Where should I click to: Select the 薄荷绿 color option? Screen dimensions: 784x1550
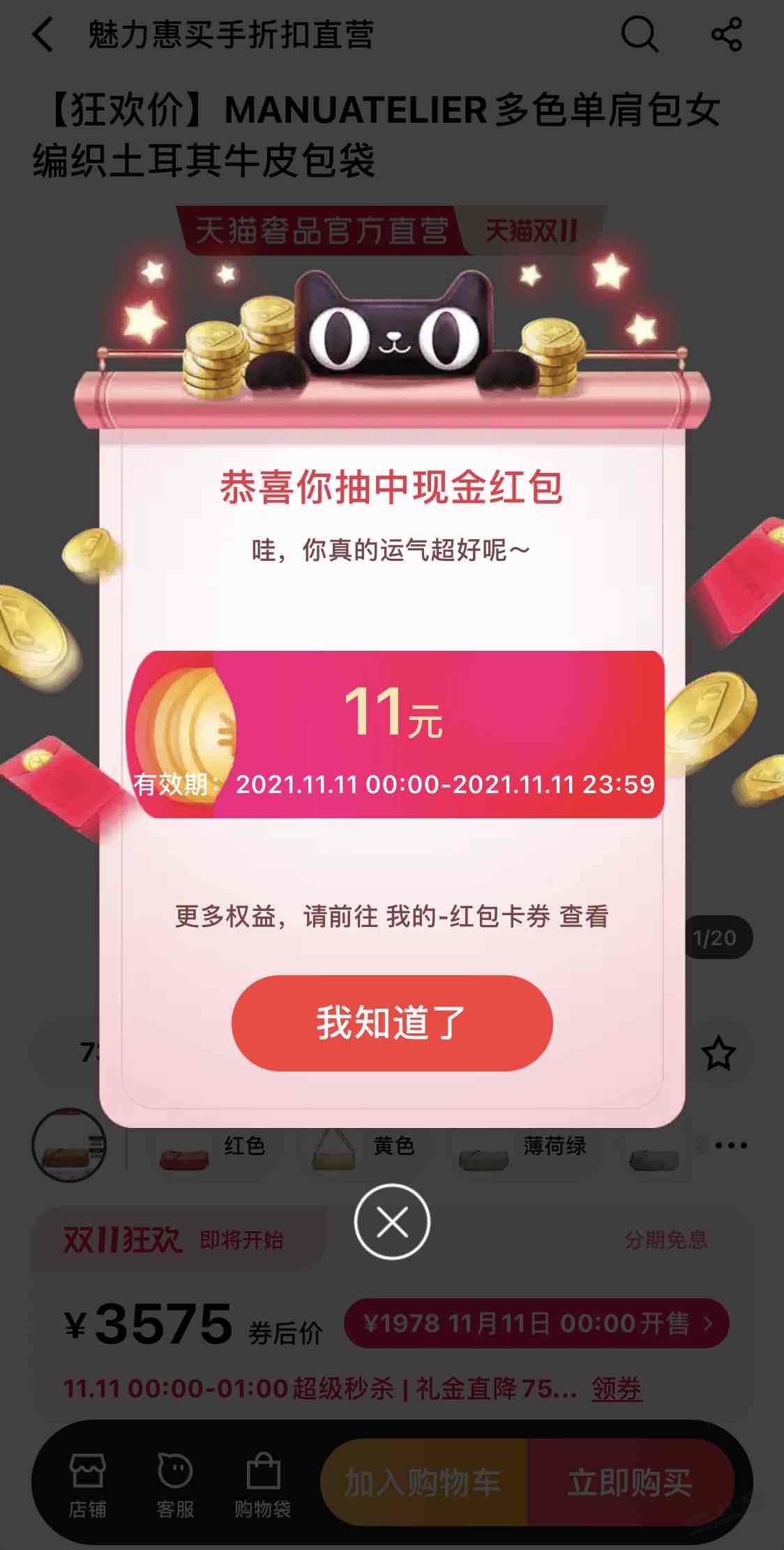coord(523,1148)
